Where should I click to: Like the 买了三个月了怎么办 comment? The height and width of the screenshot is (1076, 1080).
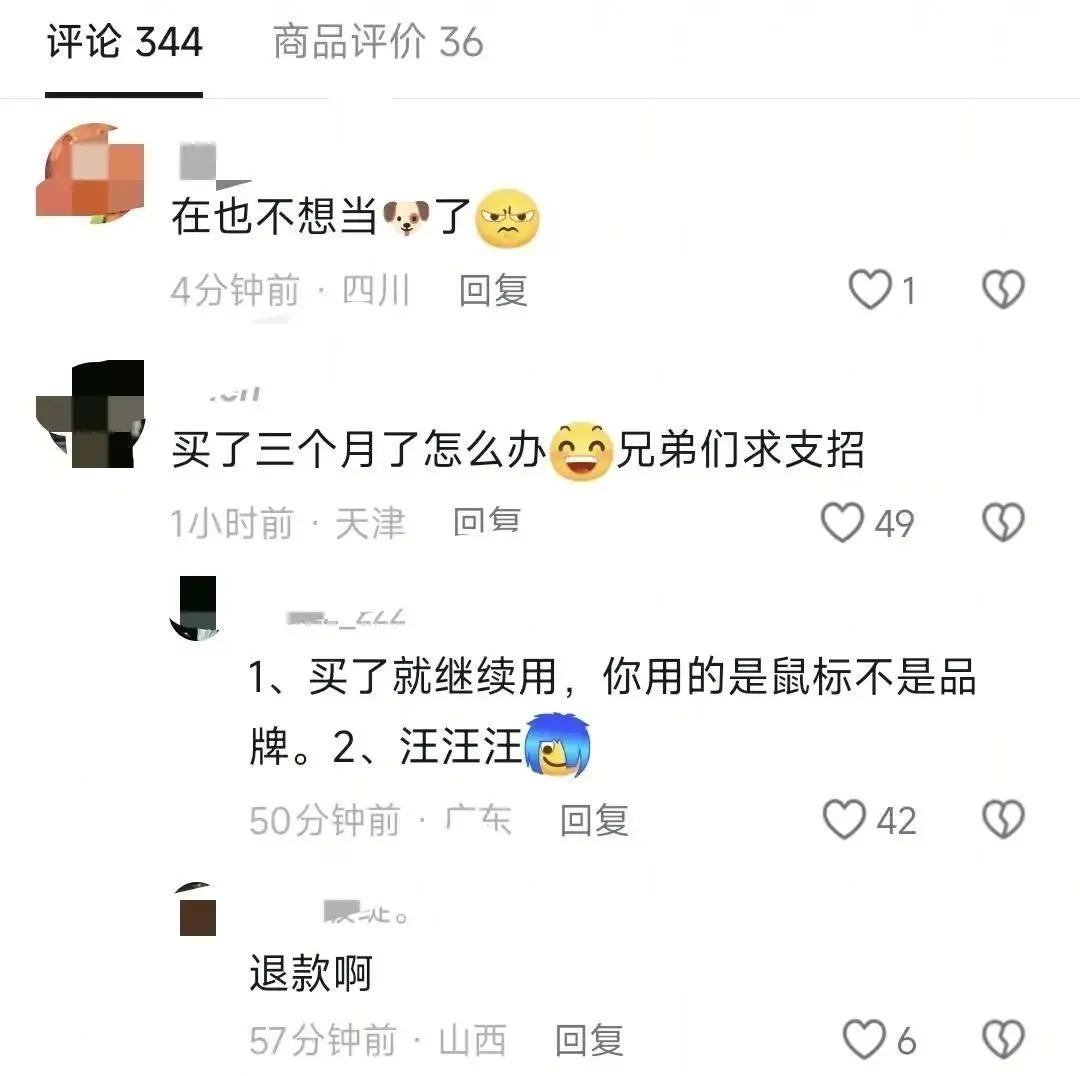(x=843, y=522)
